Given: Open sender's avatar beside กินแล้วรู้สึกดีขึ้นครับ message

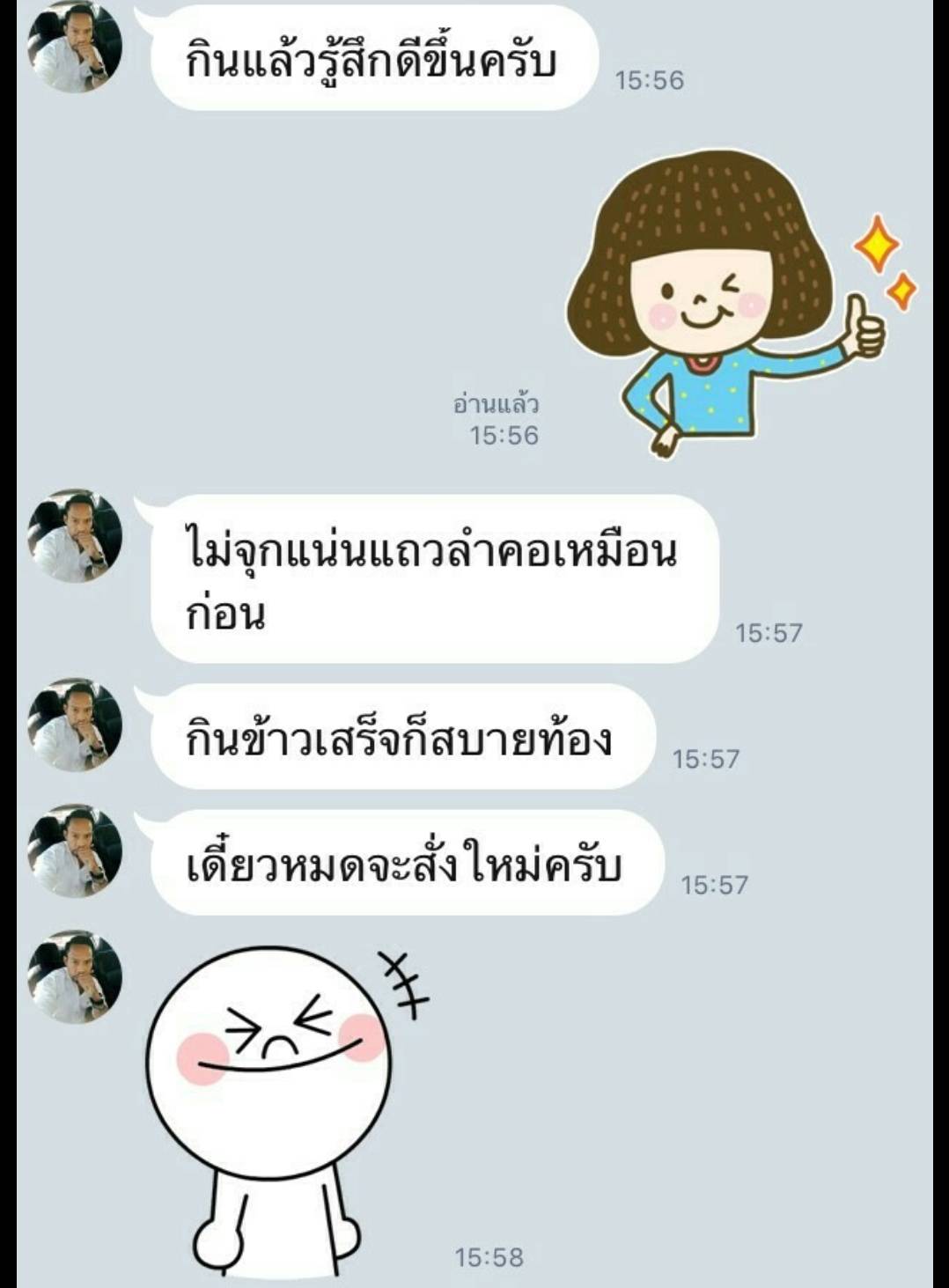Looking at the screenshot, I should tap(75, 47).
